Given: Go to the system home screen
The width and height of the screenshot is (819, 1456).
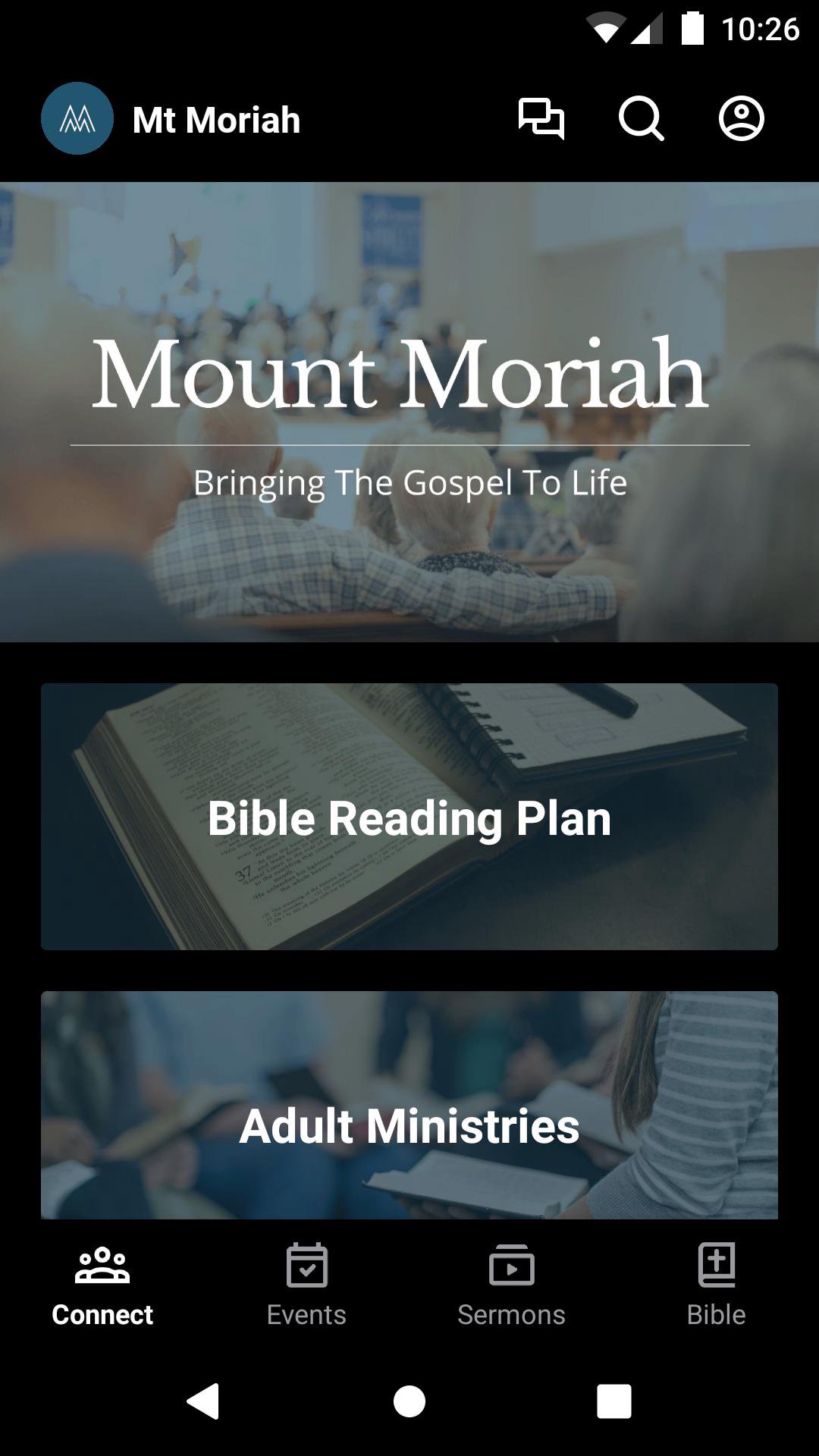Looking at the screenshot, I should point(409,1401).
